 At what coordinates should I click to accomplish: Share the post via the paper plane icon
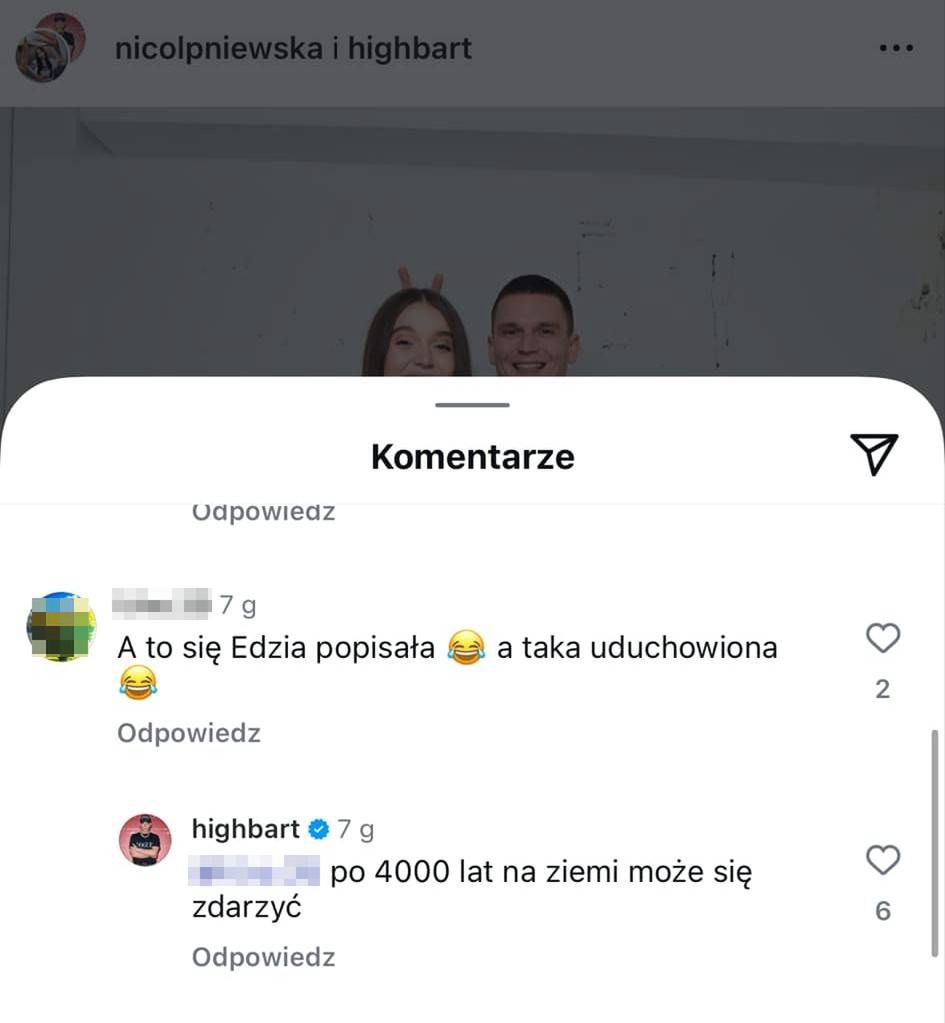[873, 454]
